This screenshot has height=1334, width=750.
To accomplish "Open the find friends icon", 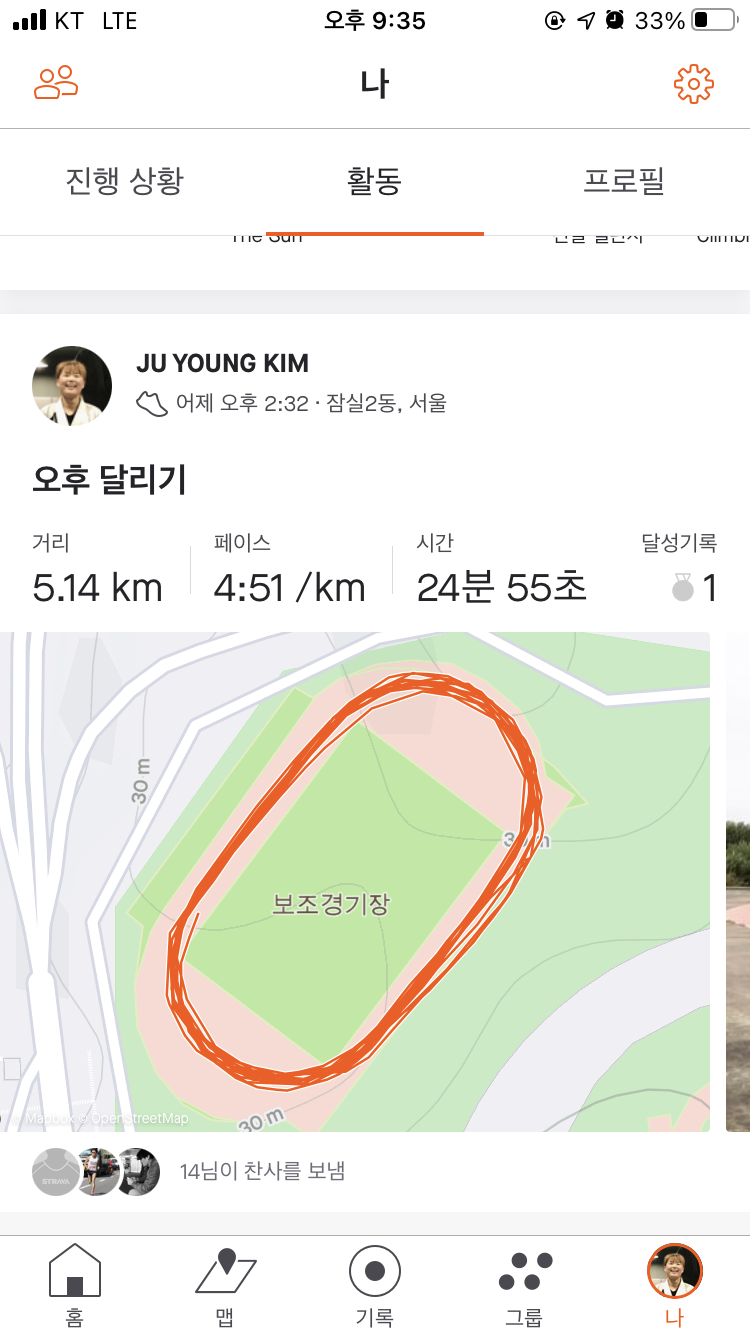I will click(56, 83).
